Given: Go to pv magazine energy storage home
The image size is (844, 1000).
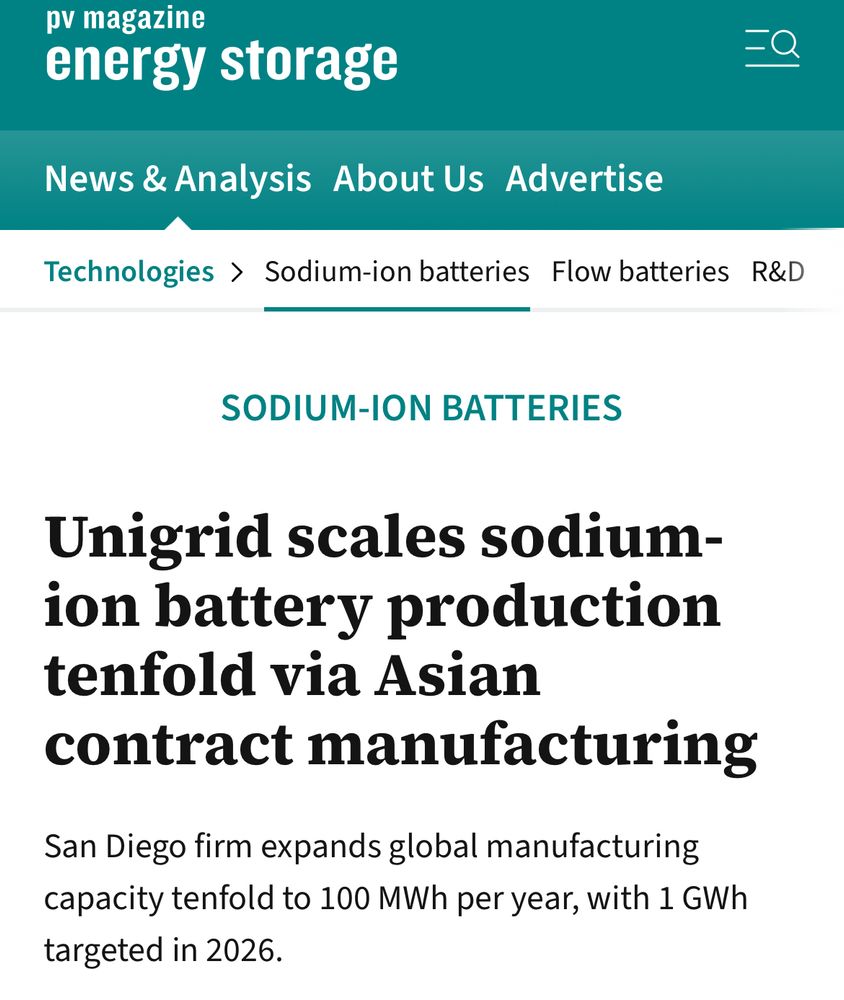Looking at the screenshot, I should pos(221,48).
